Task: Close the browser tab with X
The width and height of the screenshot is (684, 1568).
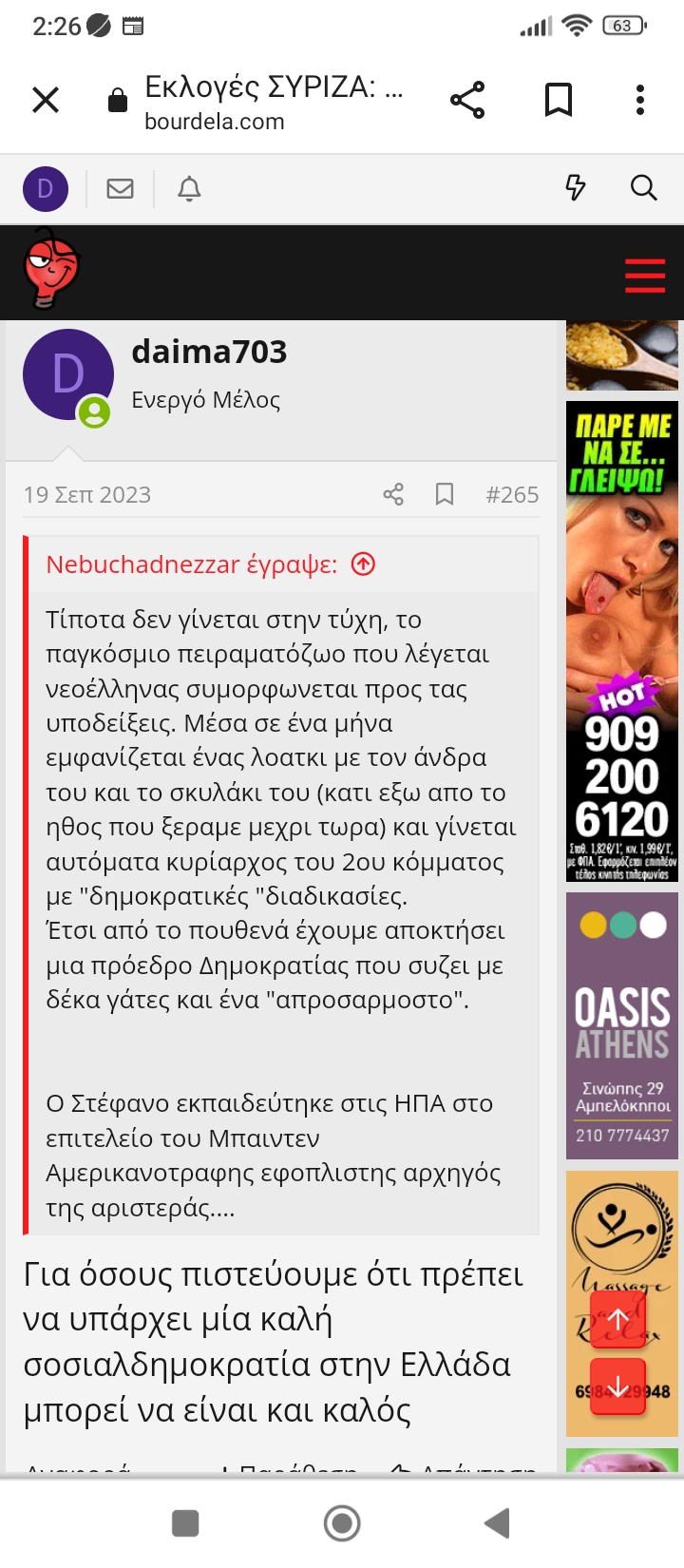Action: (46, 100)
